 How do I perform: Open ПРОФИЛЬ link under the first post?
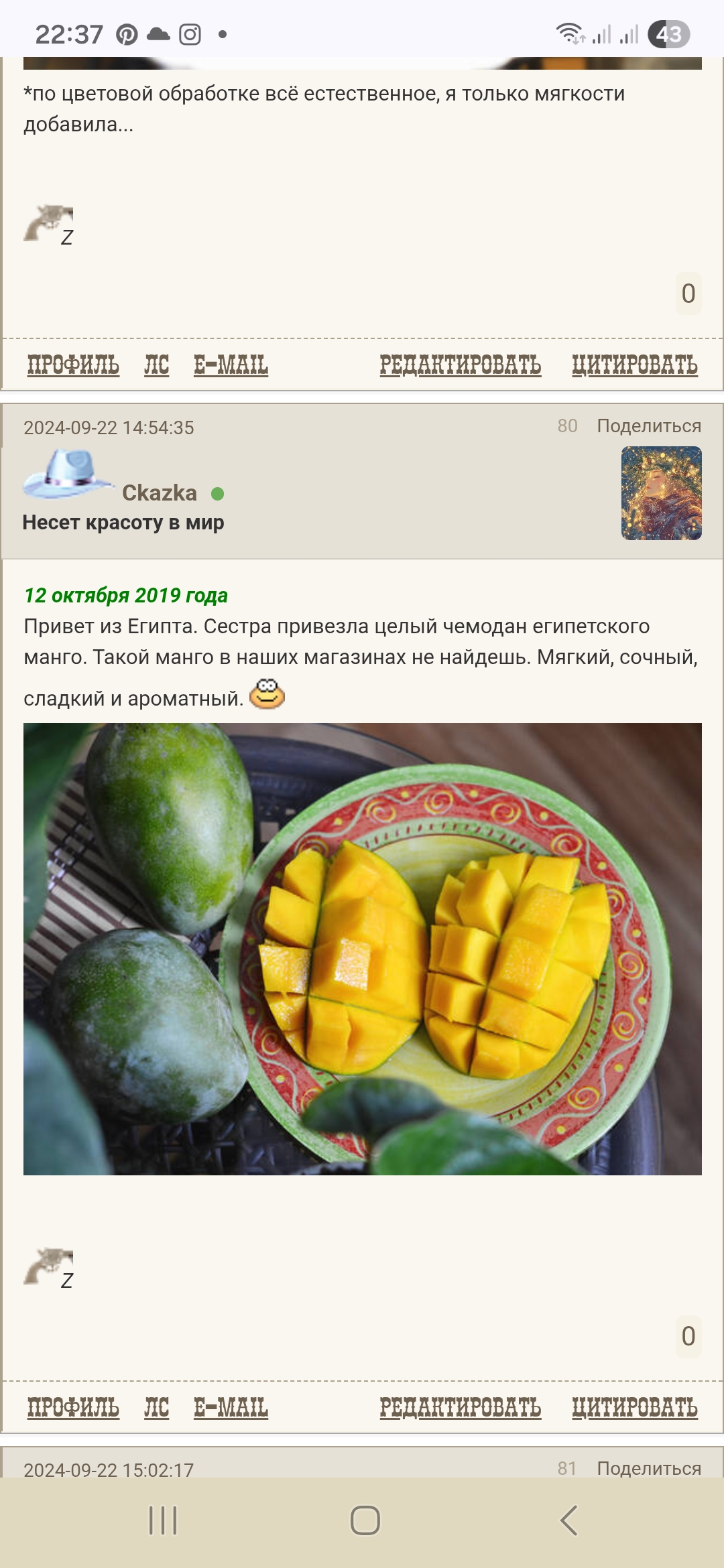click(x=73, y=365)
